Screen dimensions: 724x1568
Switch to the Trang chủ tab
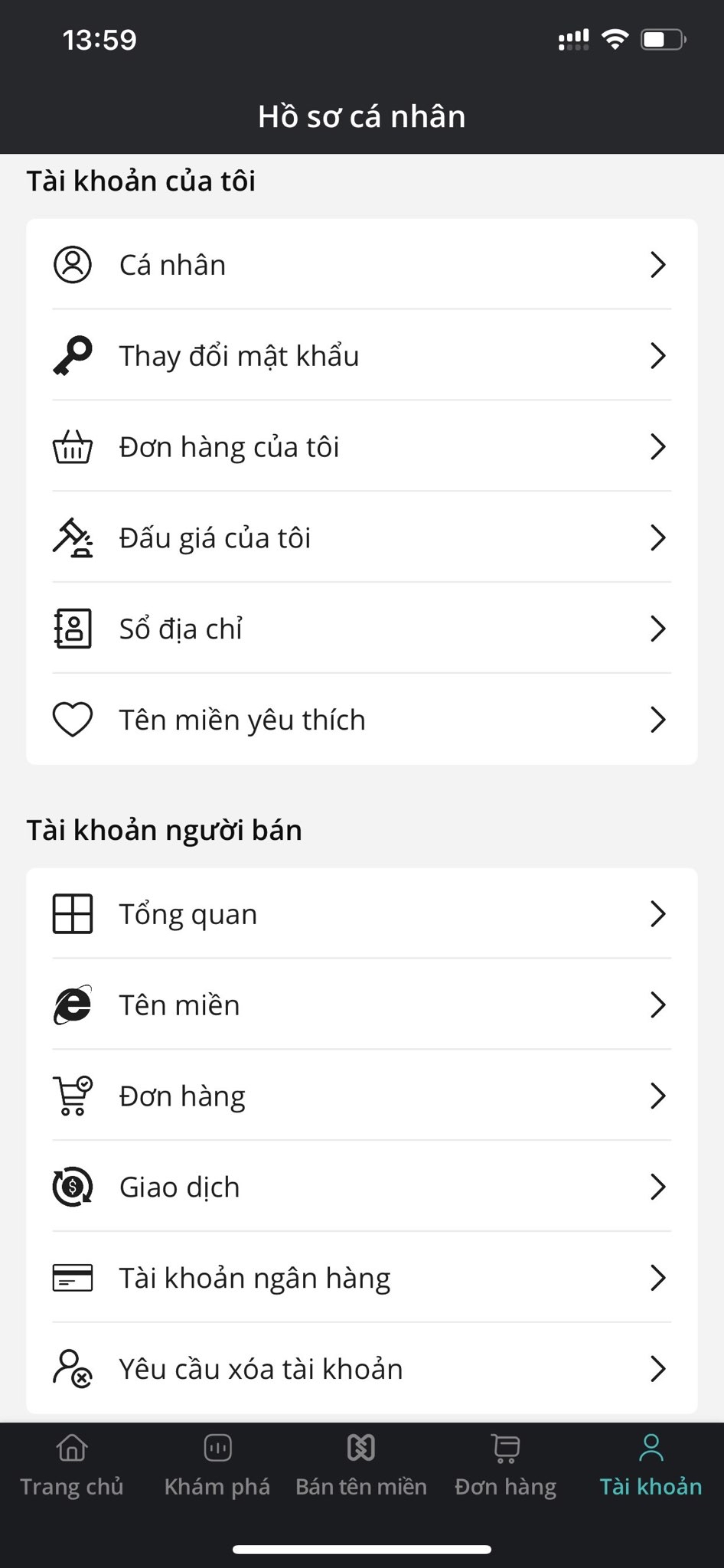[x=72, y=1465]
